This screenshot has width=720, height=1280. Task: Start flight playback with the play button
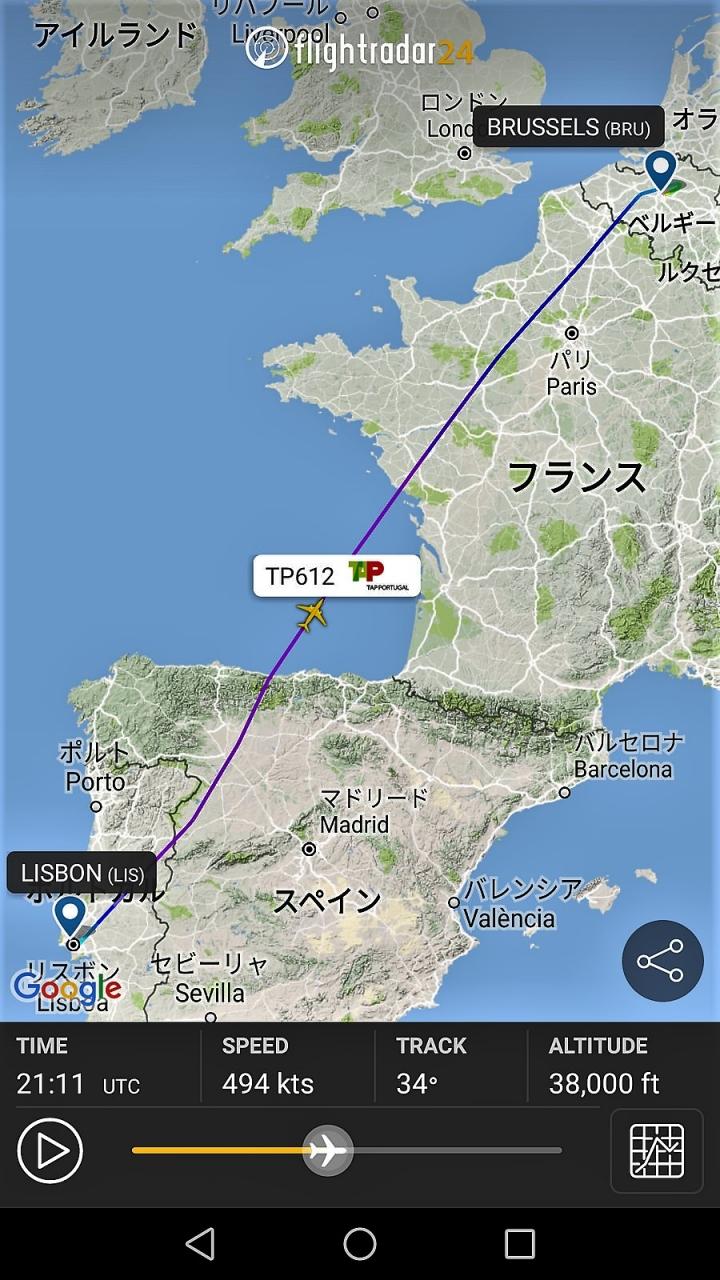[x=50, y=1151]
